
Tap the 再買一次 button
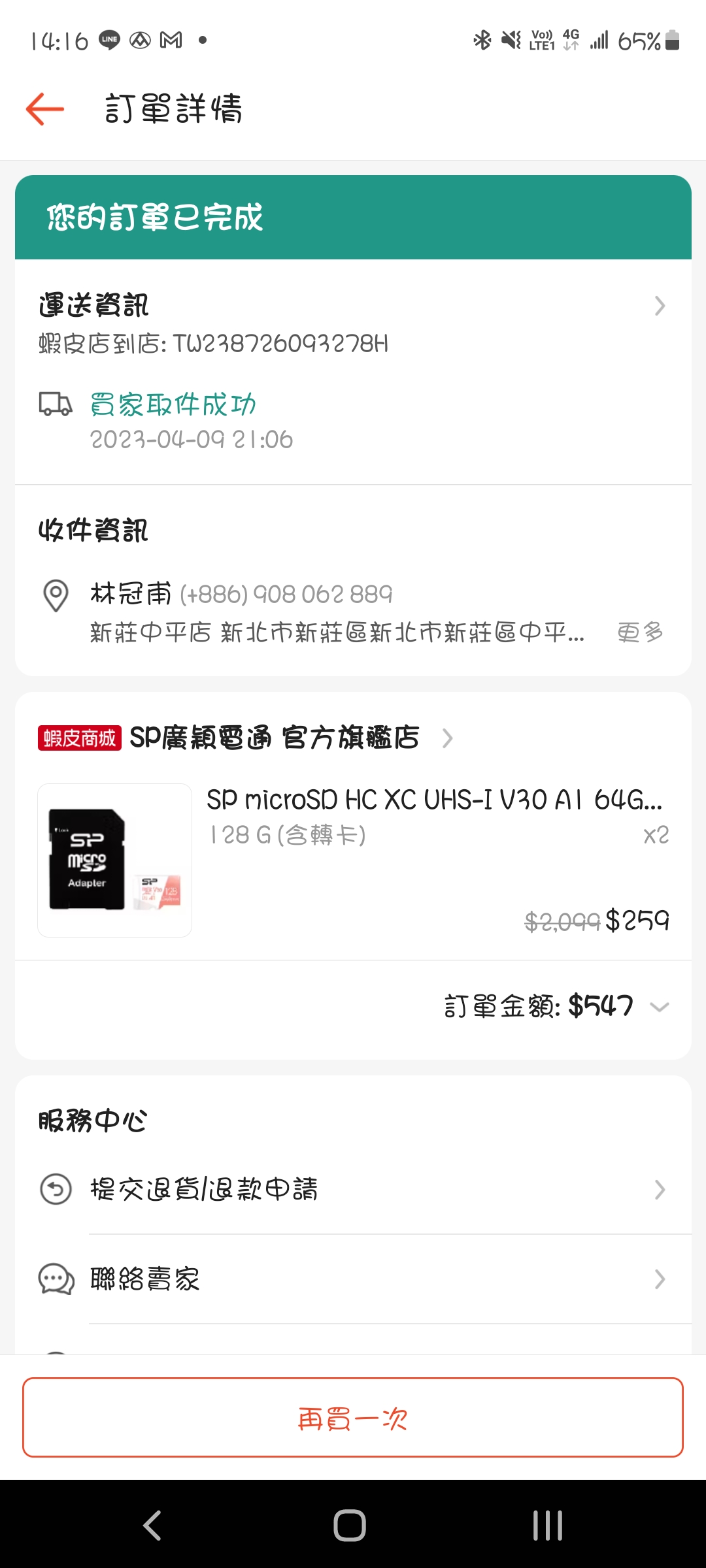pos(353,1418)
